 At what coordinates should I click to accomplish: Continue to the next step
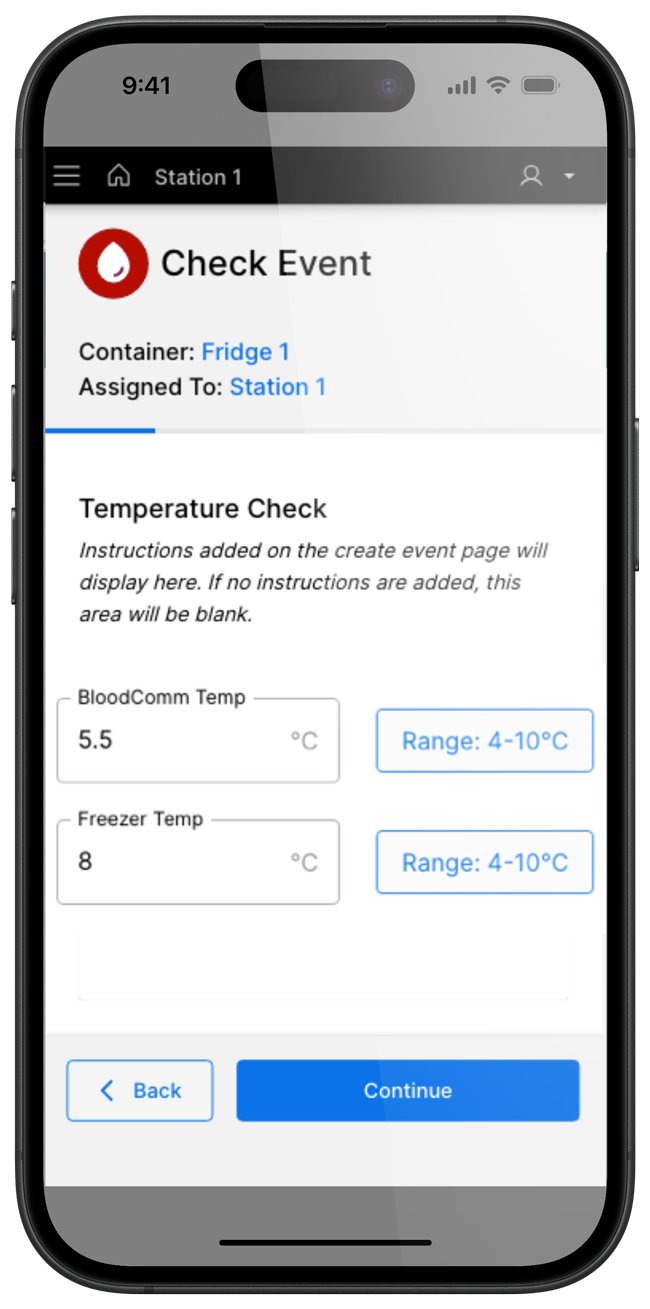(x=408, y=1090)
